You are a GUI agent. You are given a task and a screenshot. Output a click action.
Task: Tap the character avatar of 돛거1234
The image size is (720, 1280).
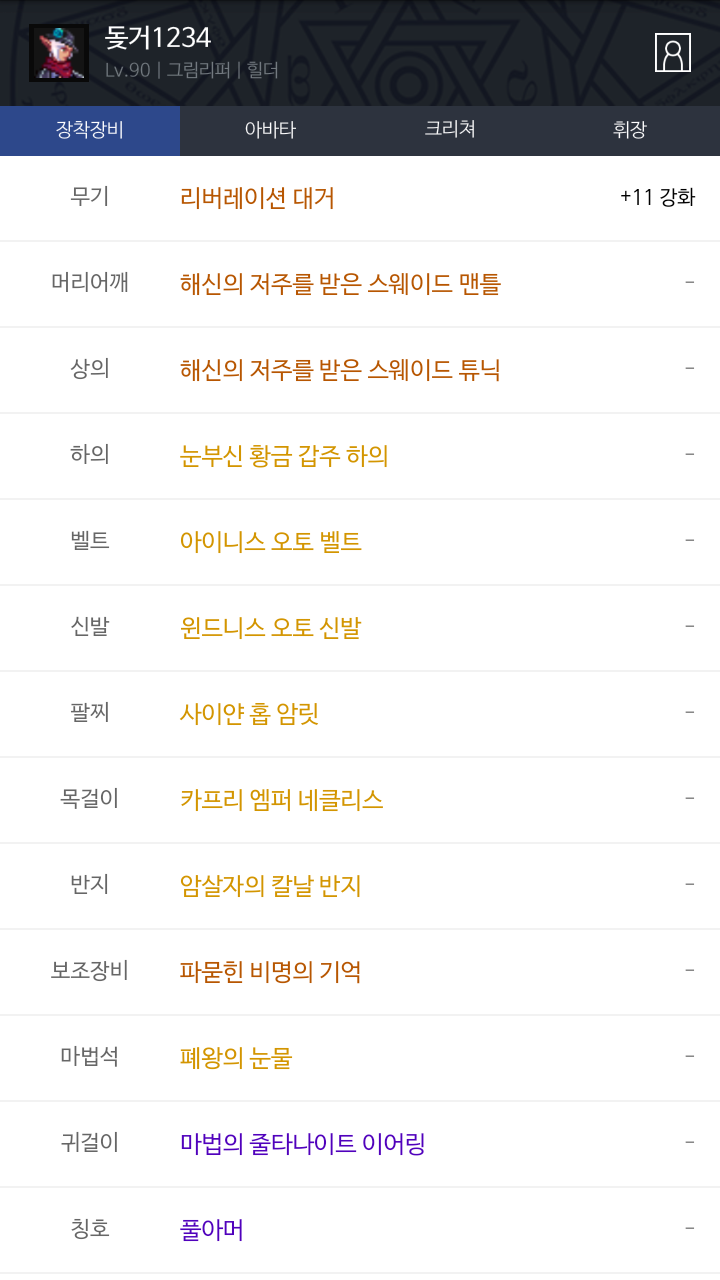[59, 53]
